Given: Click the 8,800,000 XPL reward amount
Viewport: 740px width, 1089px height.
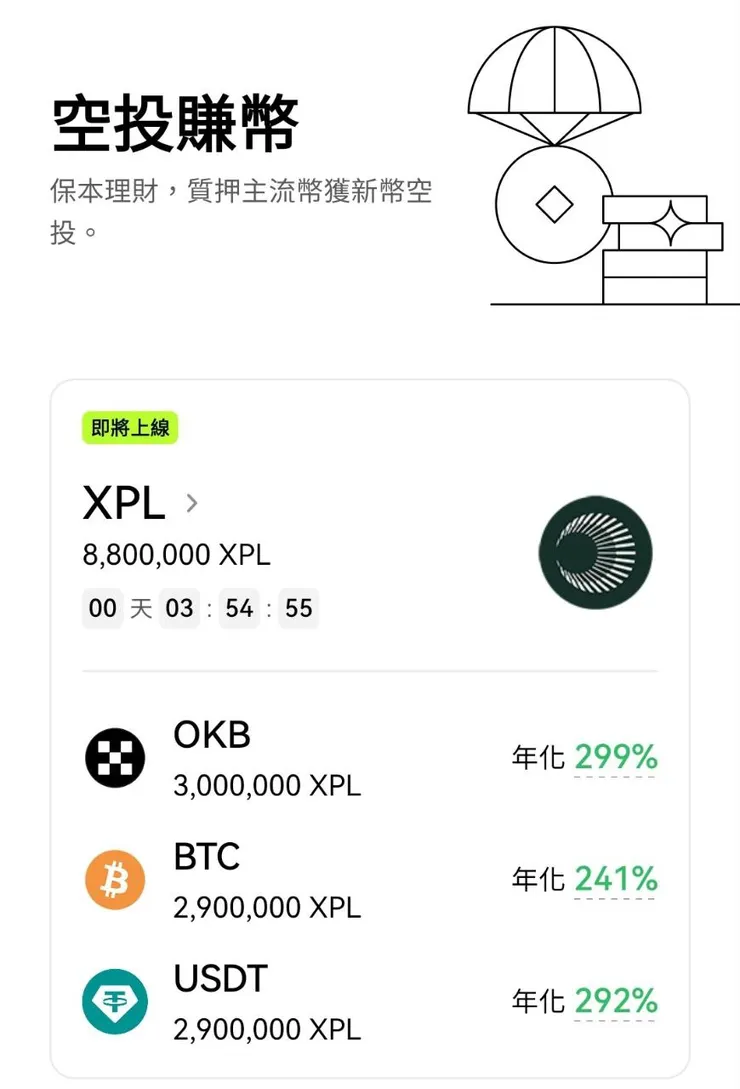Looking at the screenshot, I should (x=177, y=555).
